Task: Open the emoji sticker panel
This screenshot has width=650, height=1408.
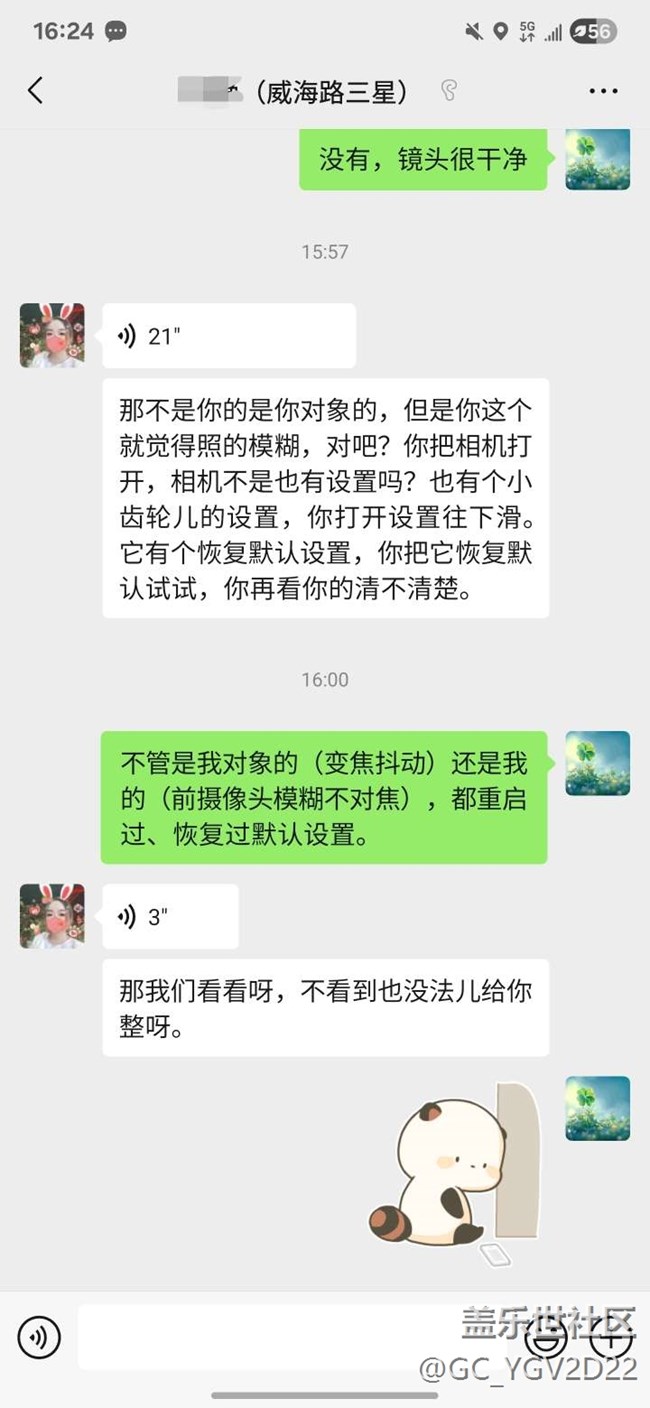Action: click(548, 1337)
